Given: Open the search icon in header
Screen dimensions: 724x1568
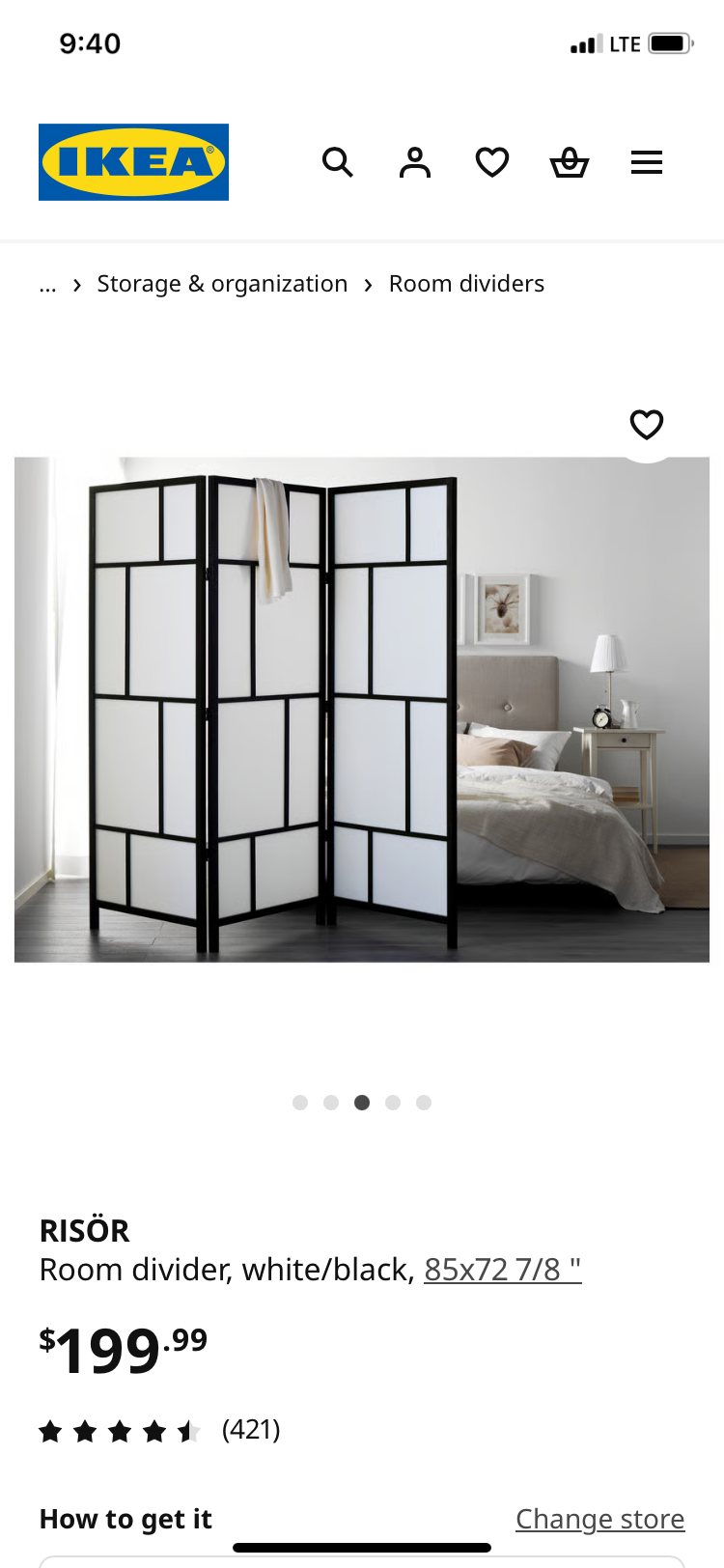Looking at the screenshot, I should (x=337, y=162).
